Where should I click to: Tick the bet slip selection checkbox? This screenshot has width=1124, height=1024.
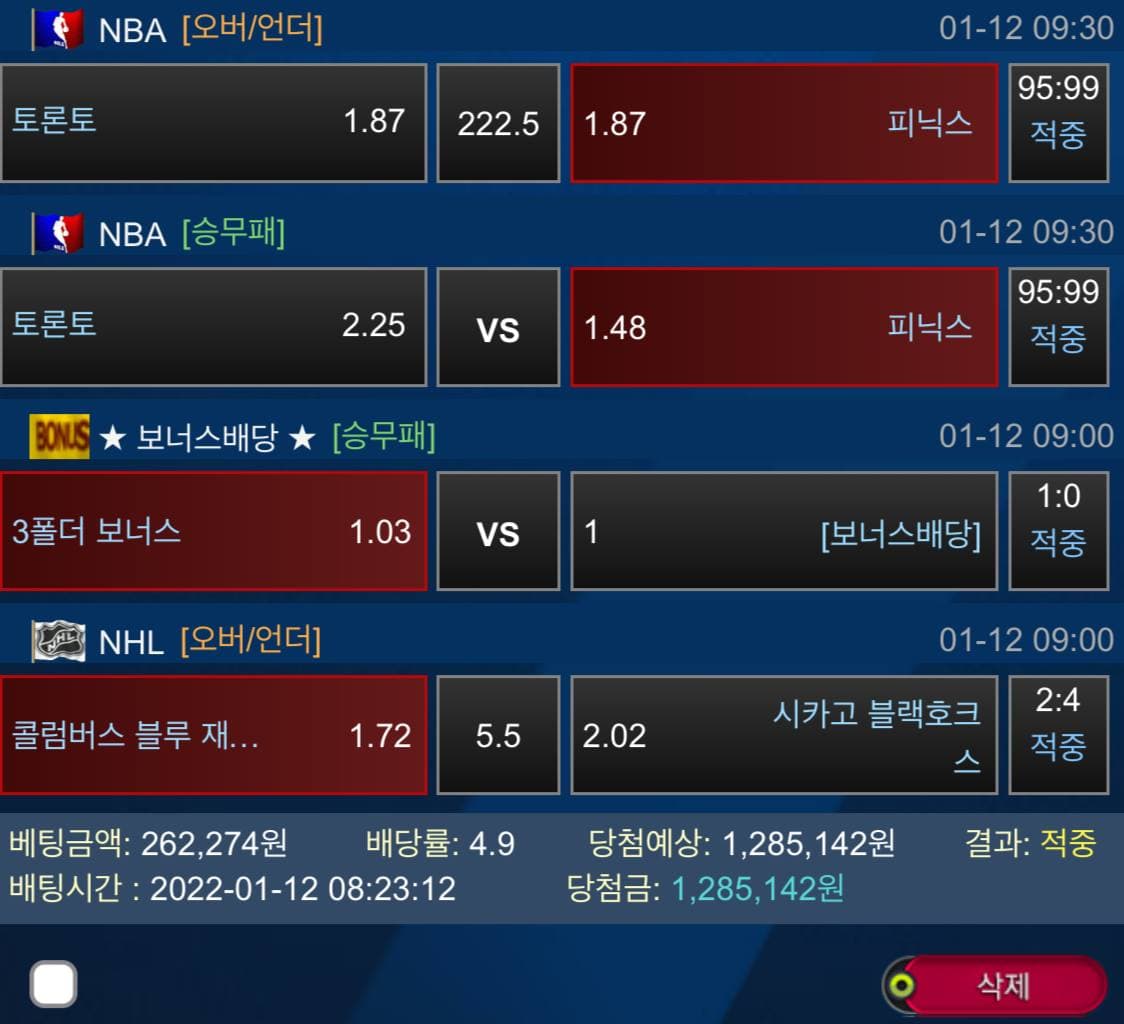(53, 984)
